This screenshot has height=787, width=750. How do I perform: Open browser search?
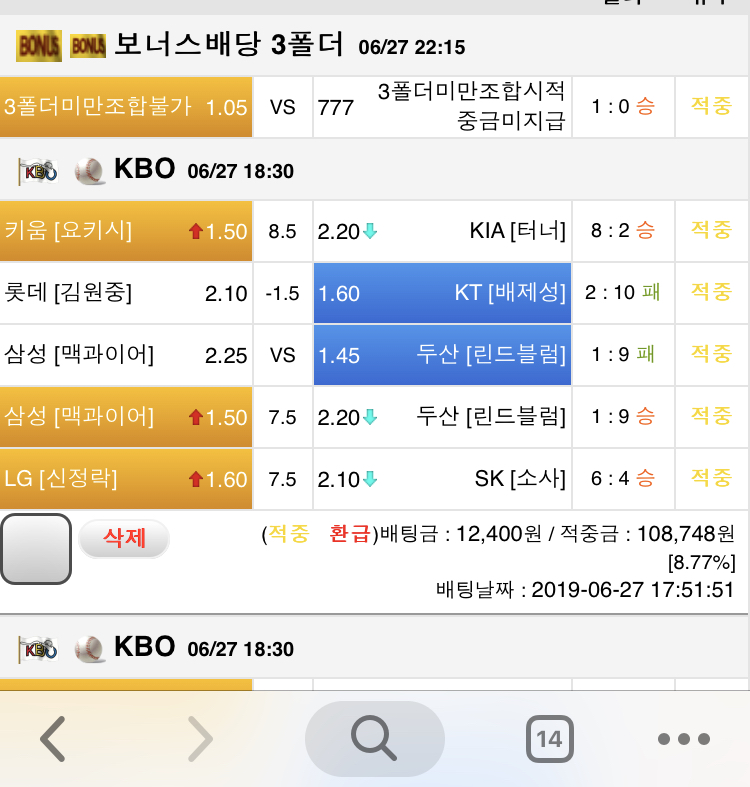374,739
